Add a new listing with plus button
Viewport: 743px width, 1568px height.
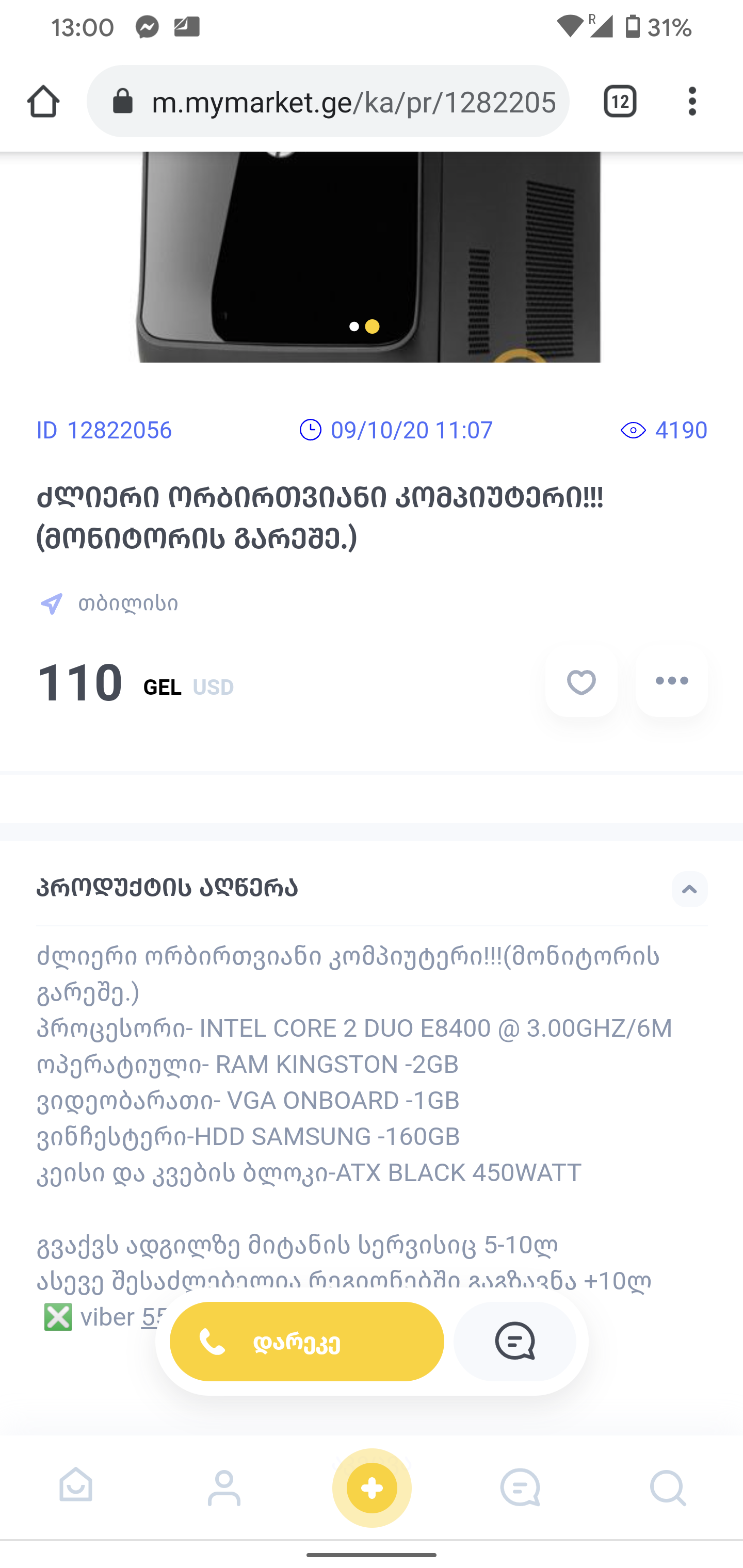click(x=372, y=1488)
